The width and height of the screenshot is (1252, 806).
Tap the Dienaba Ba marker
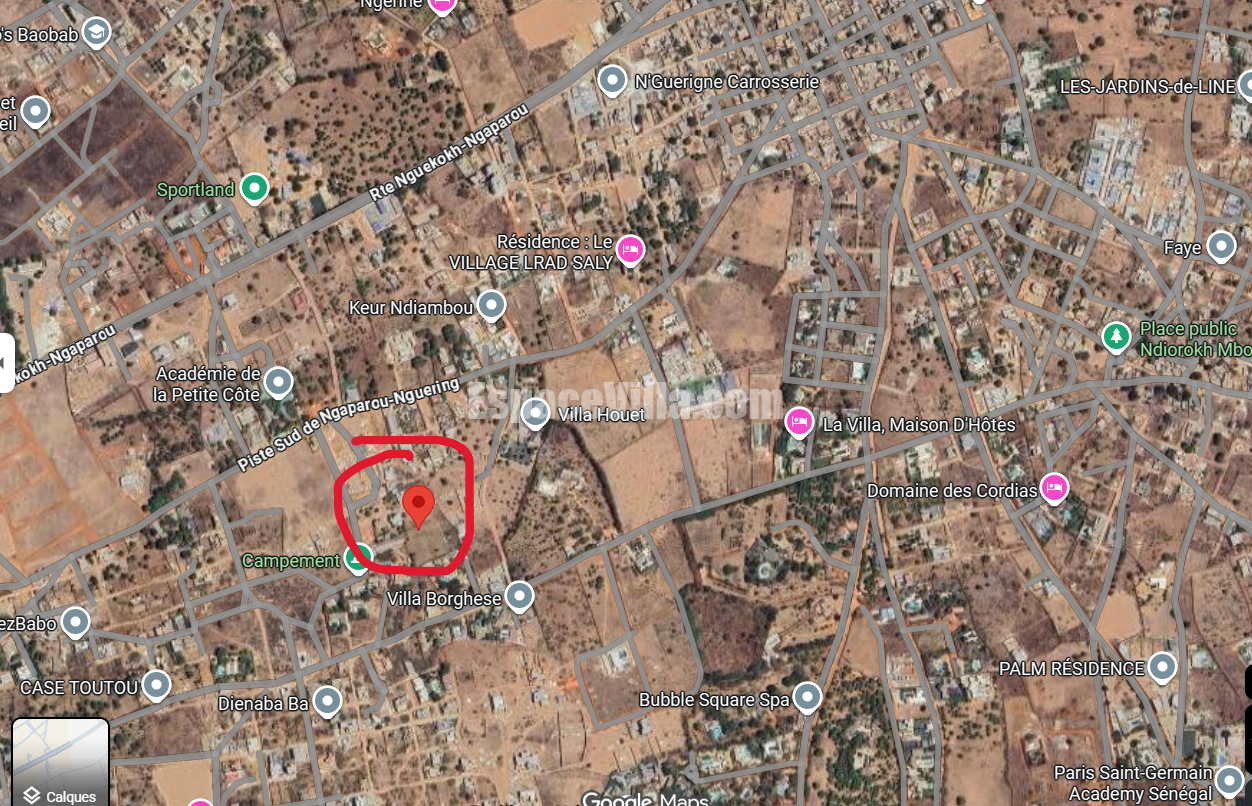point(327,700)
